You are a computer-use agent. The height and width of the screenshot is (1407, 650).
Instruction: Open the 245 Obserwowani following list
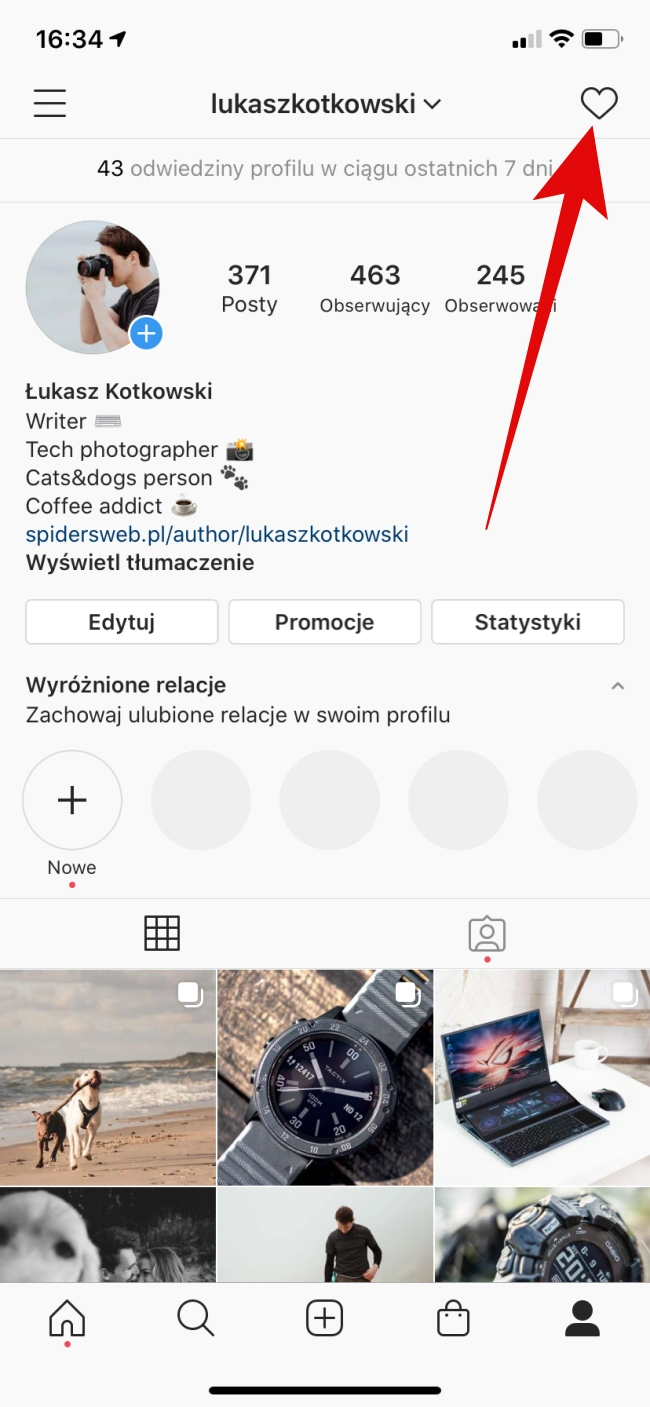pyautogui.click(x=500, y=288)
